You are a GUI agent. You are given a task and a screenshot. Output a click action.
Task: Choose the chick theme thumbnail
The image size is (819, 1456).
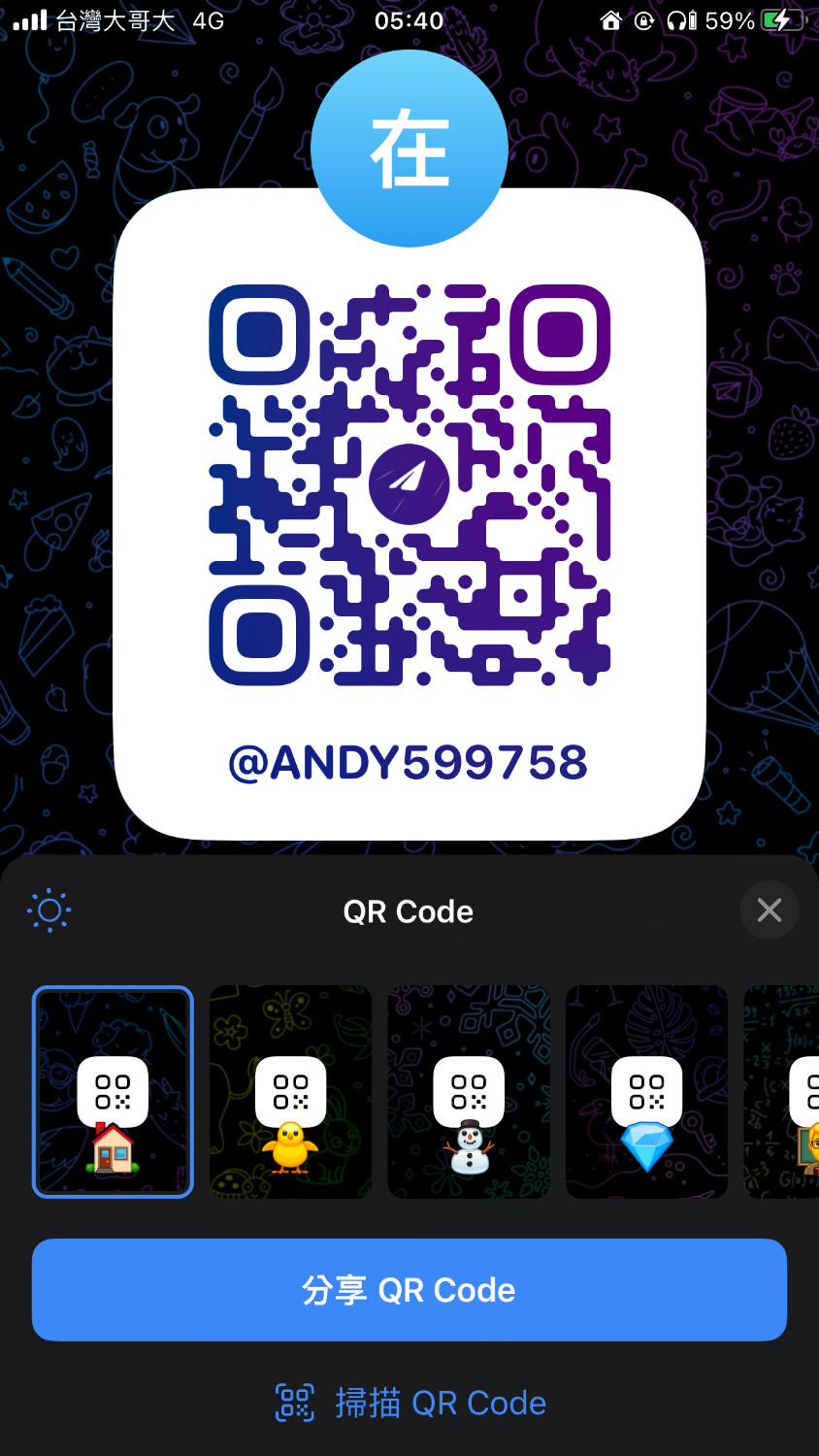click(x=290, y=1092)
